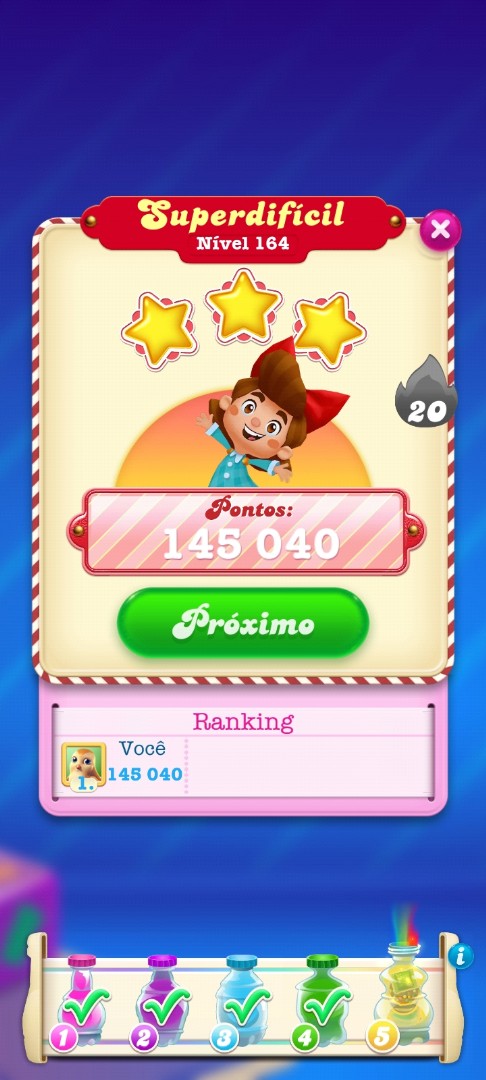486x1080 pixels.
Task: Tap the green Próximo button
Action: click(244, 623)
